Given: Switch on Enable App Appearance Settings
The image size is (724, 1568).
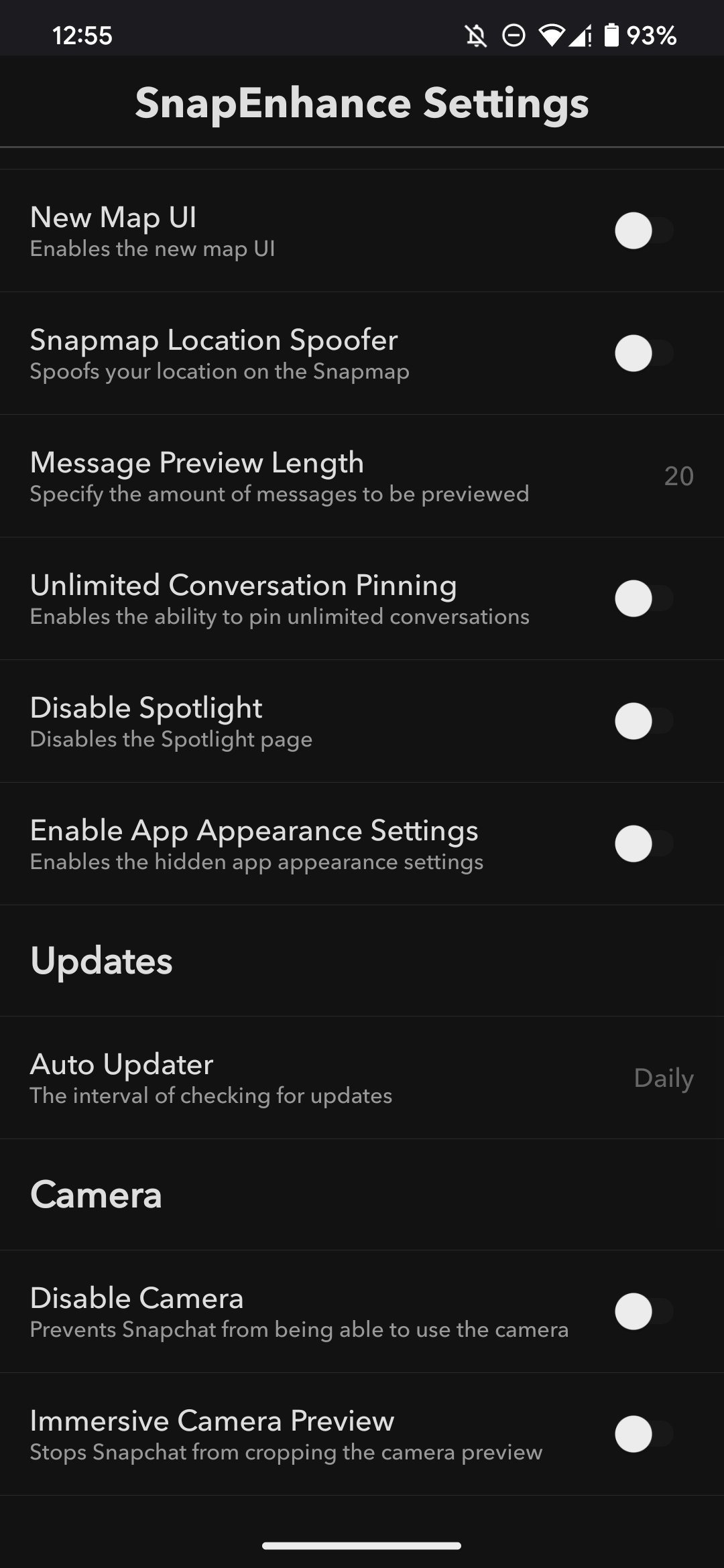Looking at the screenshot, I should point(643,844).
